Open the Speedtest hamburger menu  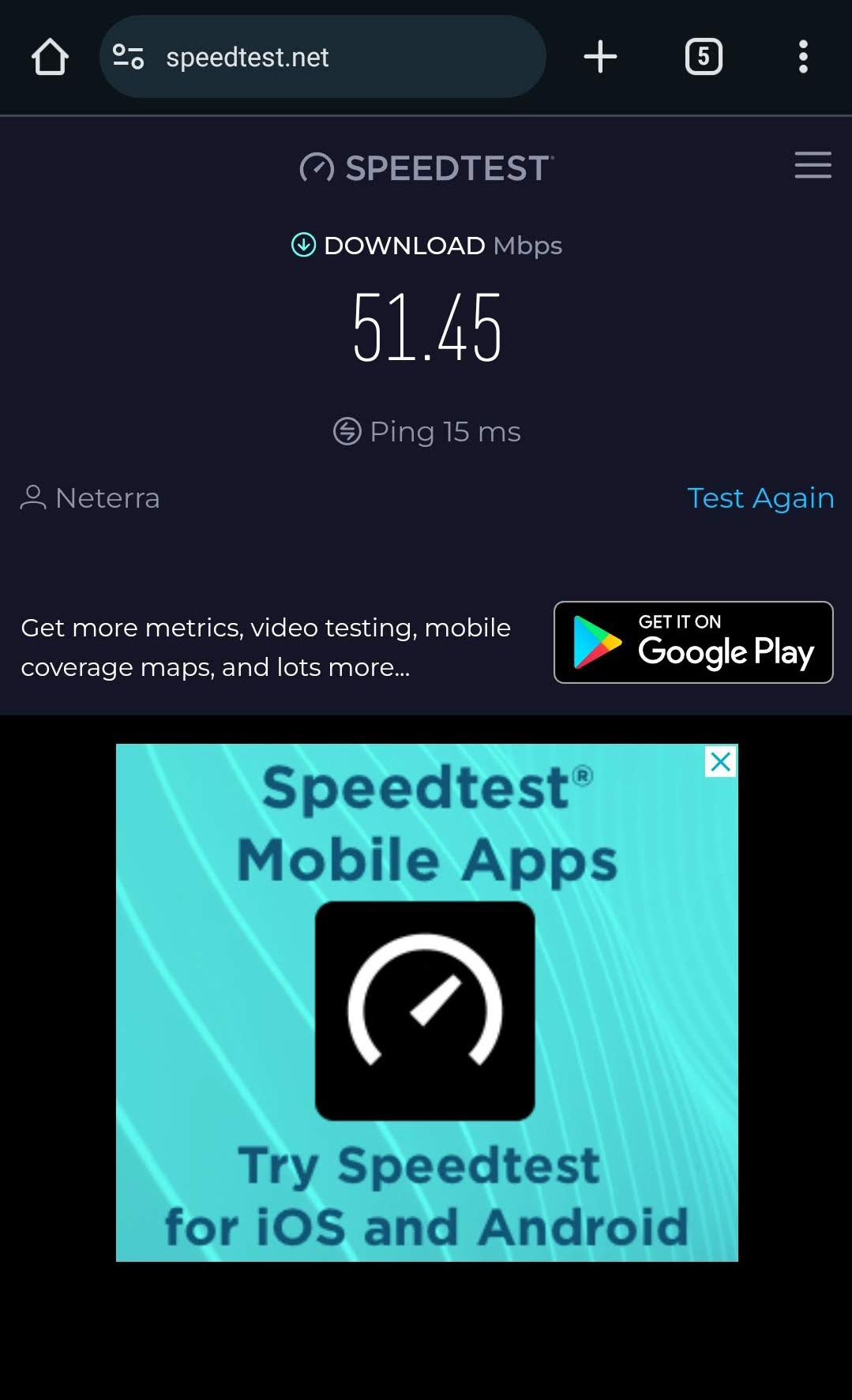click(x=813, y=165)
